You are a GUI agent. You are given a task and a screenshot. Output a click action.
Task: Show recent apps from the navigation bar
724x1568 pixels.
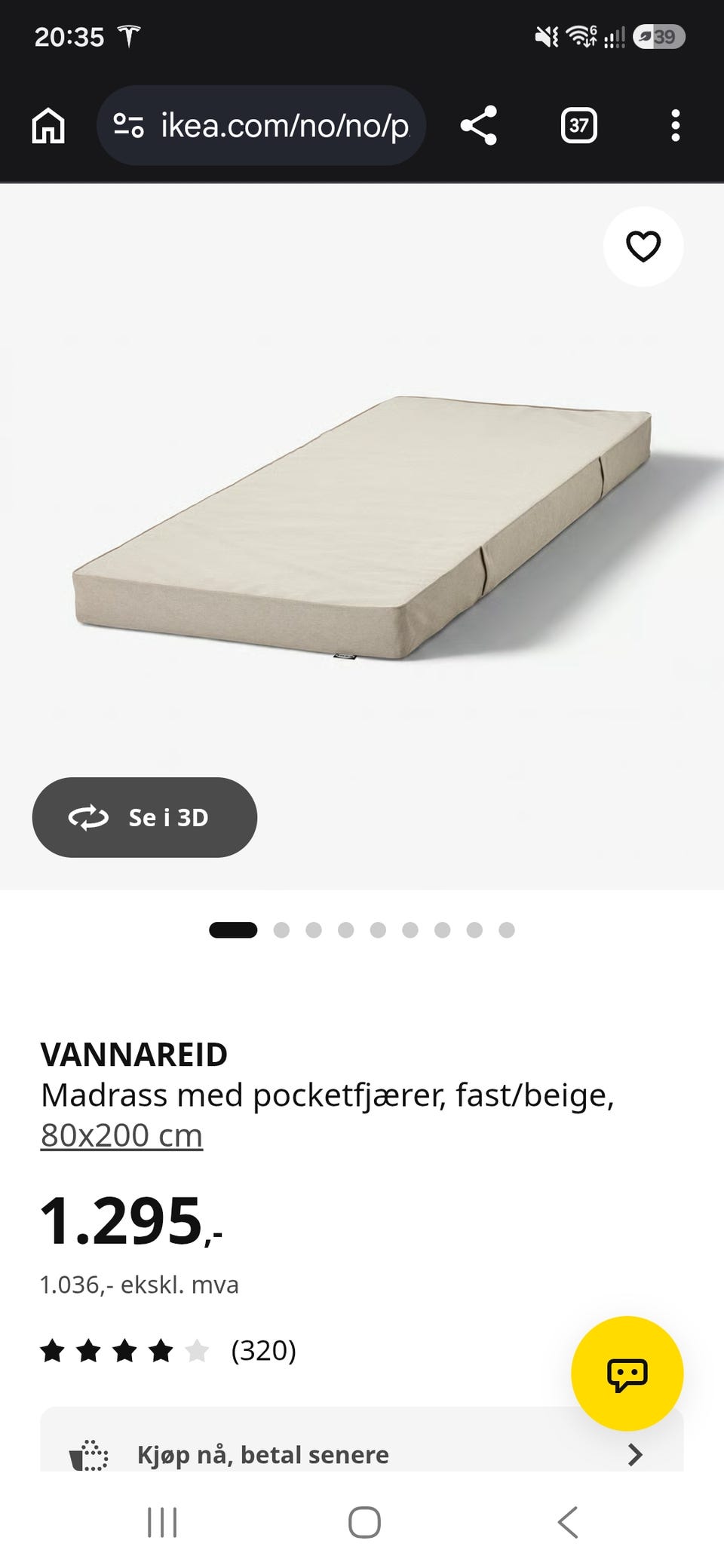tap(162, 1522)
